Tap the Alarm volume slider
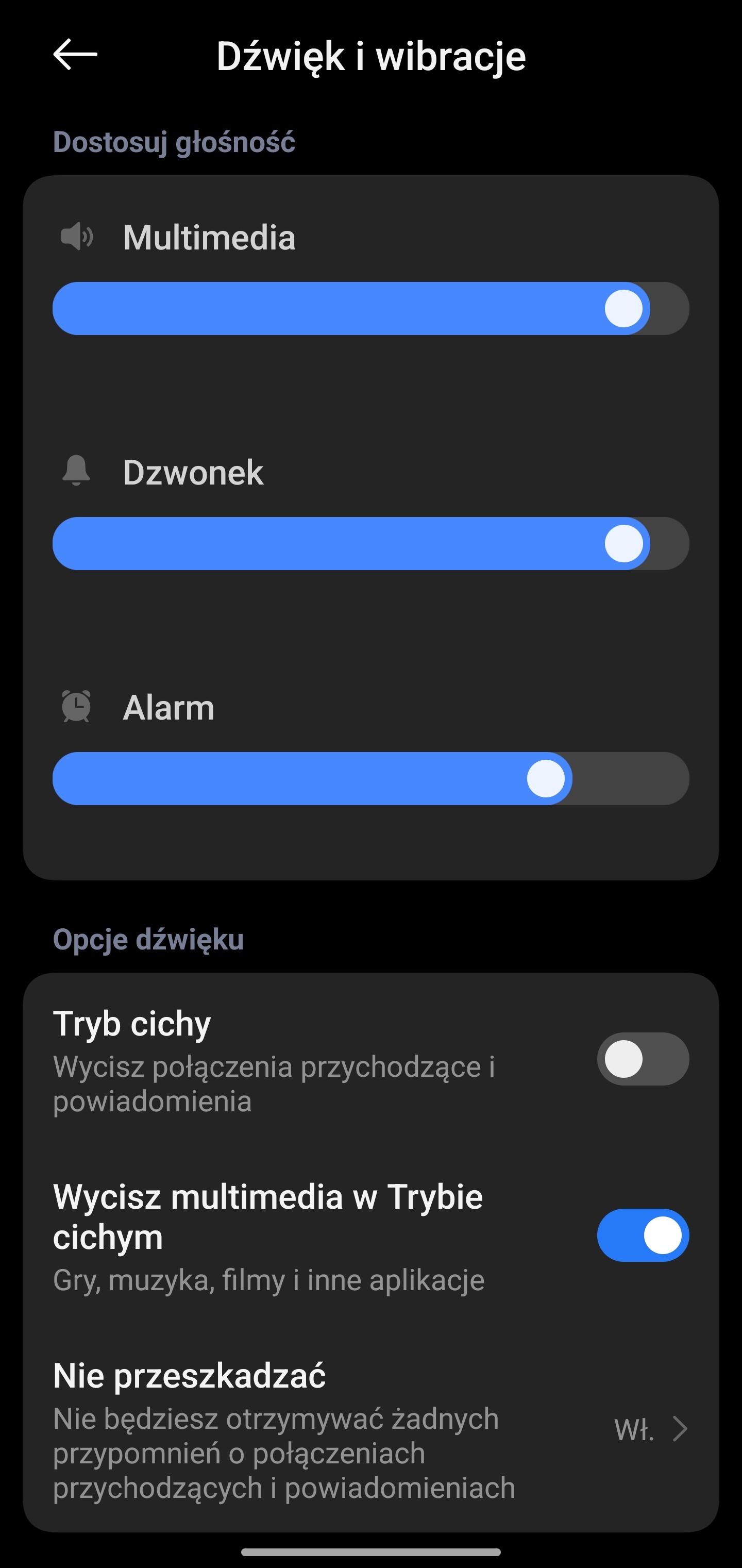The image size is (742, 1568). pos(370,778)
